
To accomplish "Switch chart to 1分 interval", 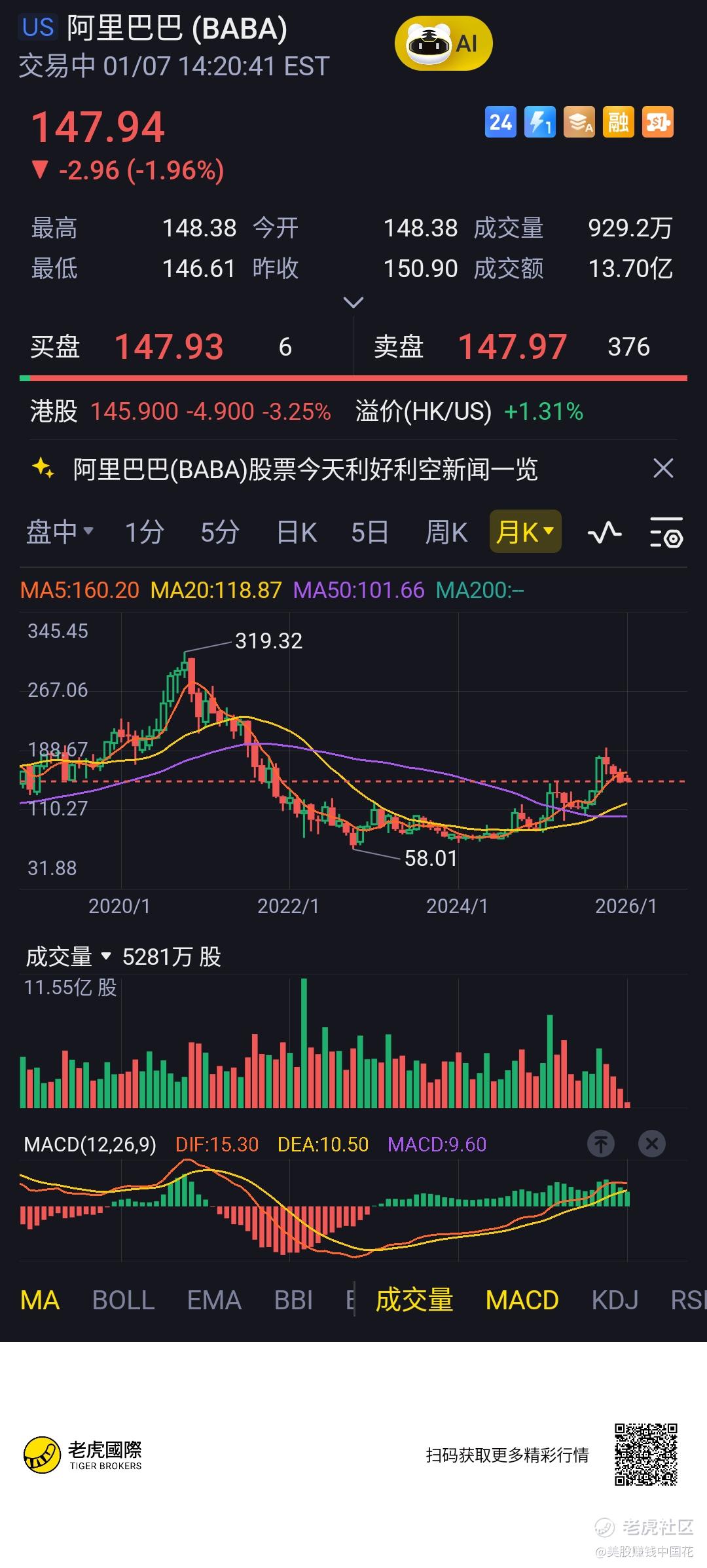I will click(144, 532).
